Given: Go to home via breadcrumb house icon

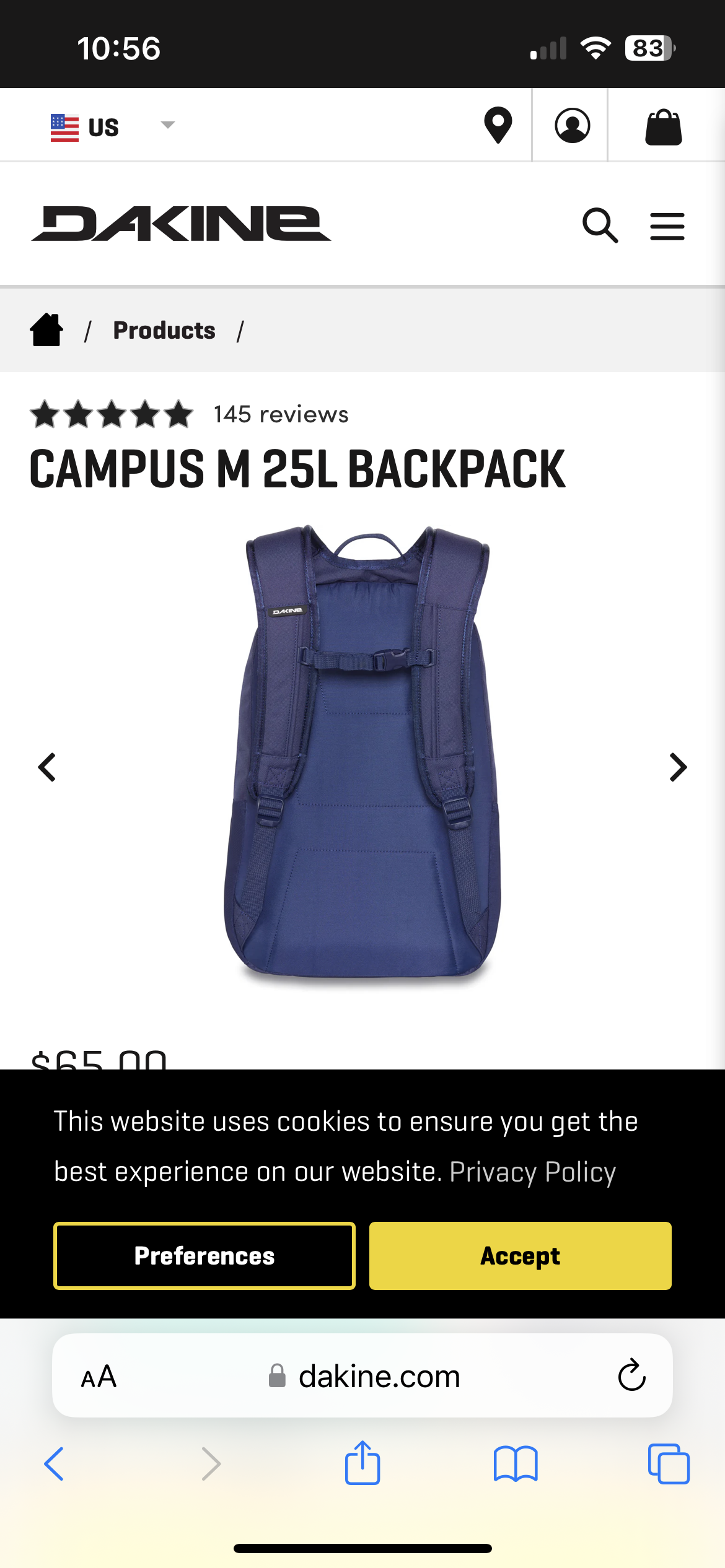Looking at the screenshot, I should 46,330.
